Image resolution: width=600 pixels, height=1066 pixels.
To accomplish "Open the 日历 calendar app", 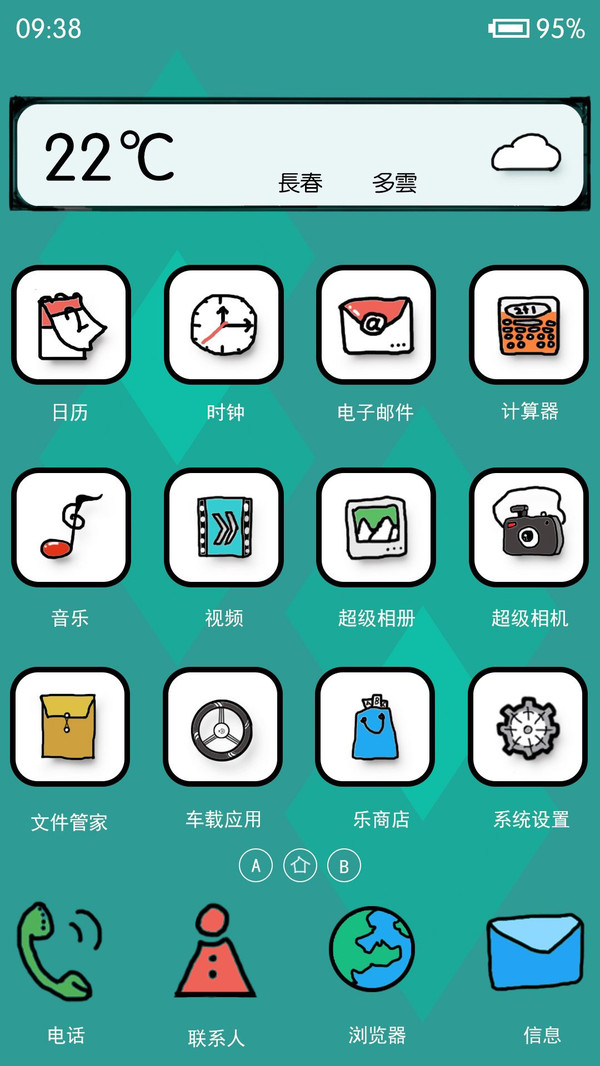I will 70,325.
